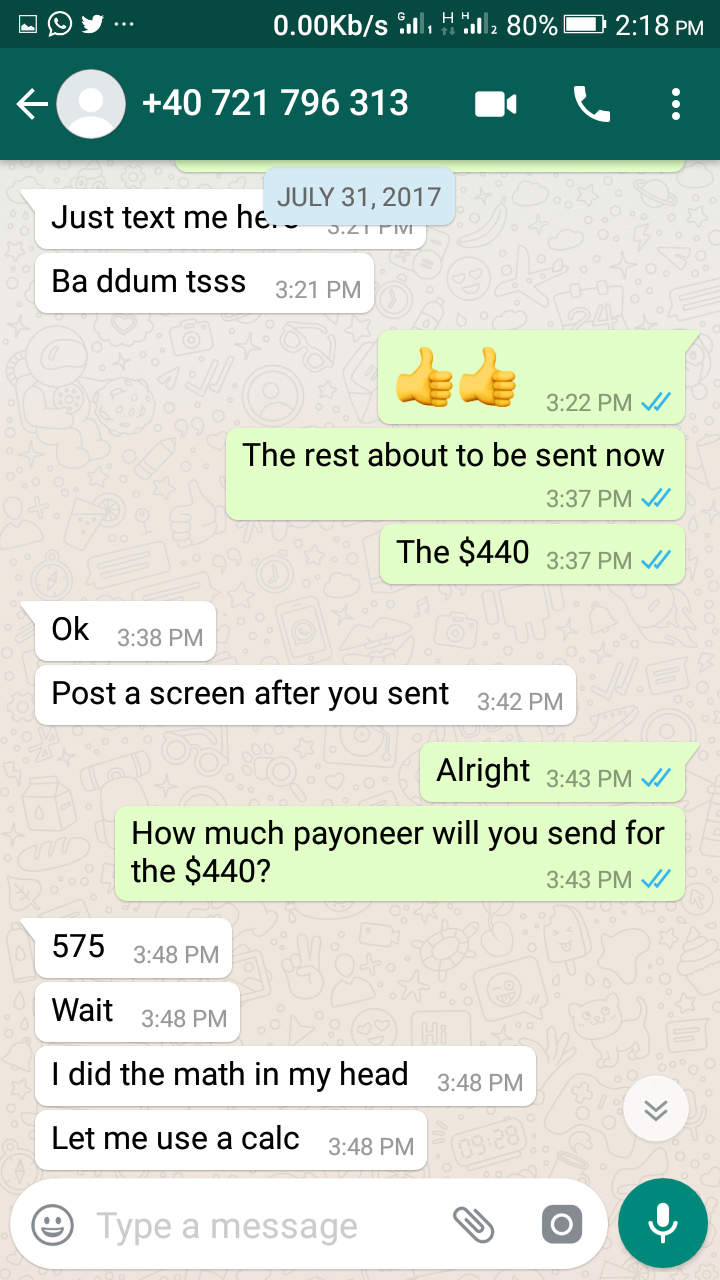The image size is (720, 1280).
Task: Open the emoji picker
Action: (52, 1224)
